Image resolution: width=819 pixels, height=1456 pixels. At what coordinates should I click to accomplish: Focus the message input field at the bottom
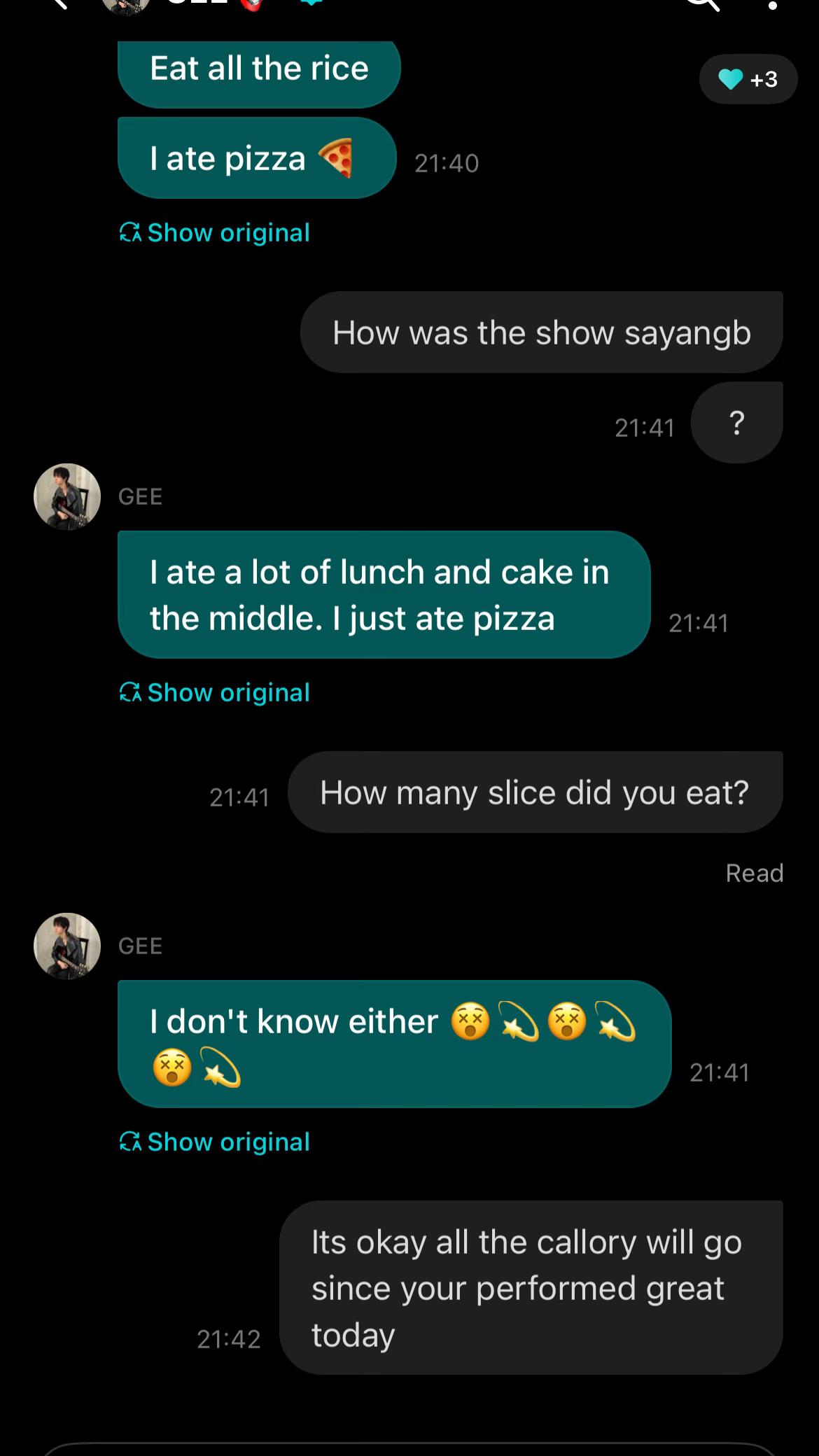[x=409, y=1449]
